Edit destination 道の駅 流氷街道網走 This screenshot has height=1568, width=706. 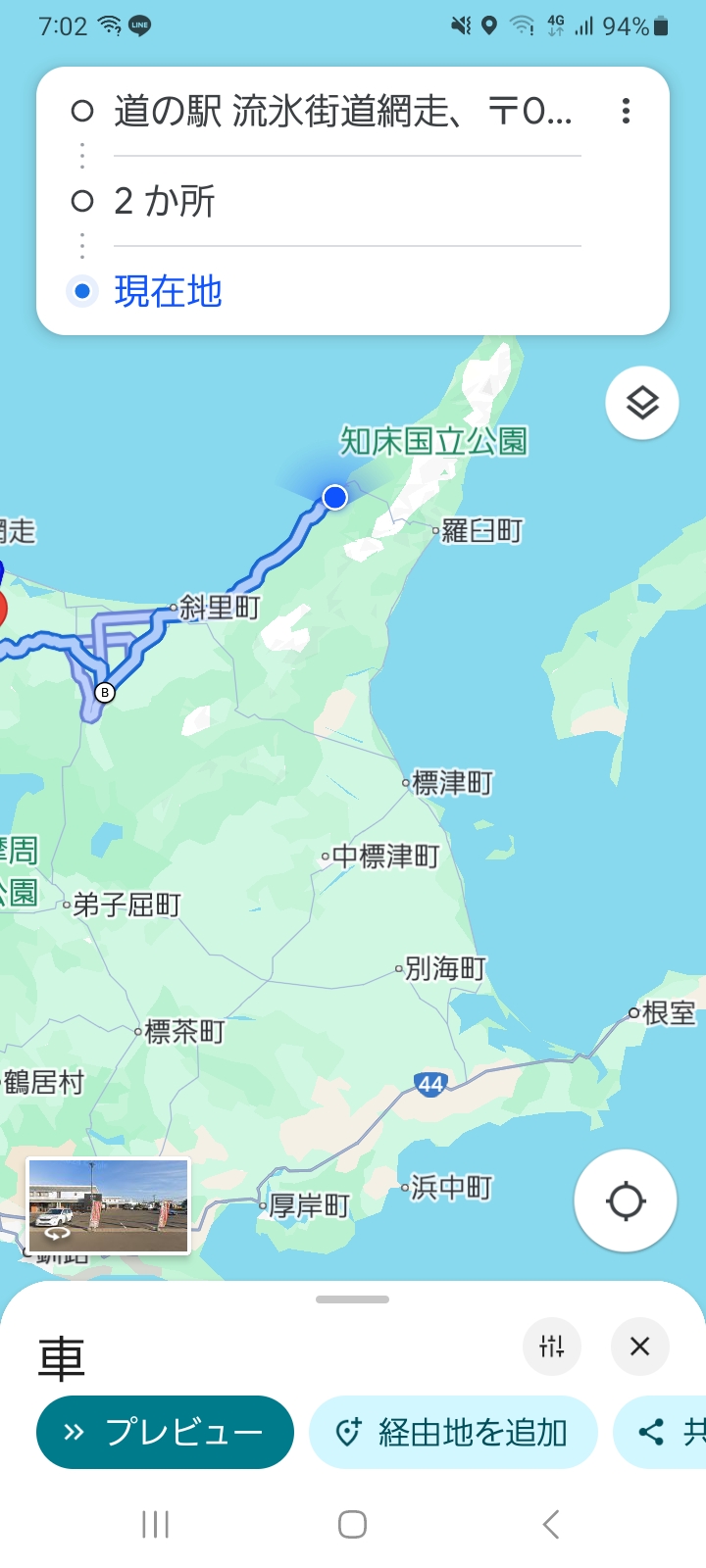click(343, 112)
